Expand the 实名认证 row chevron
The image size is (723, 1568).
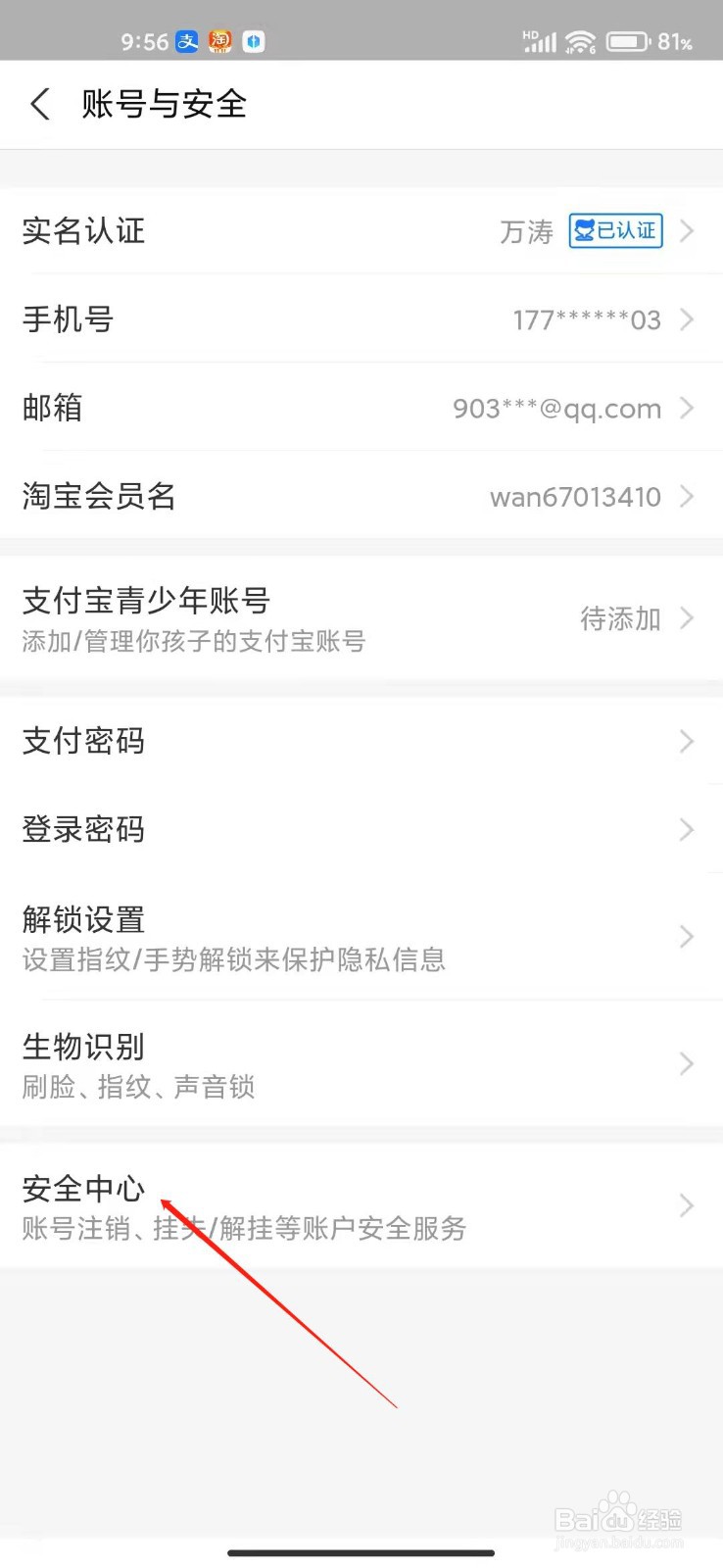[x=687, y=231]
